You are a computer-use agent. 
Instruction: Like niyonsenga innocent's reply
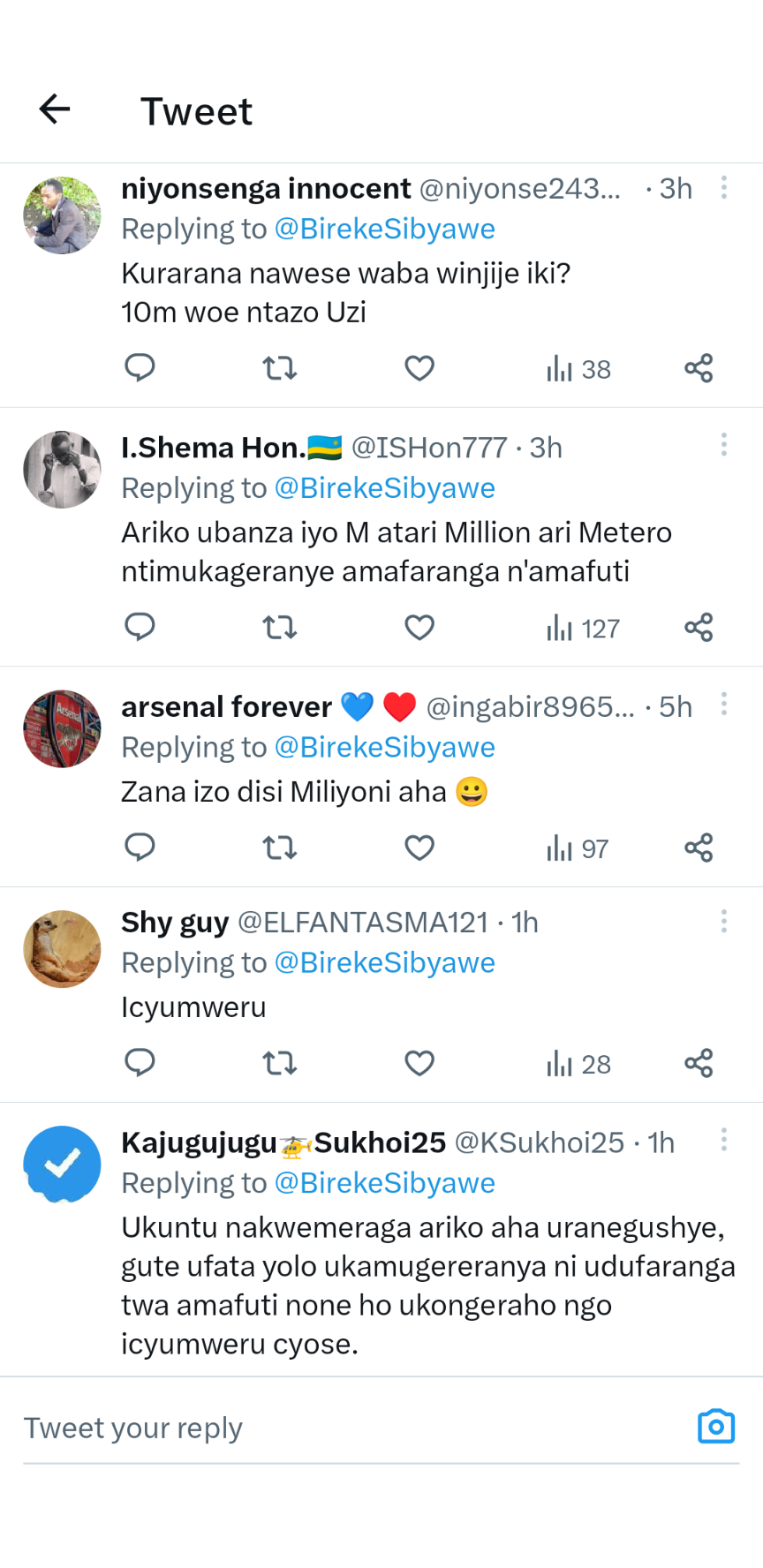[419, 368]
